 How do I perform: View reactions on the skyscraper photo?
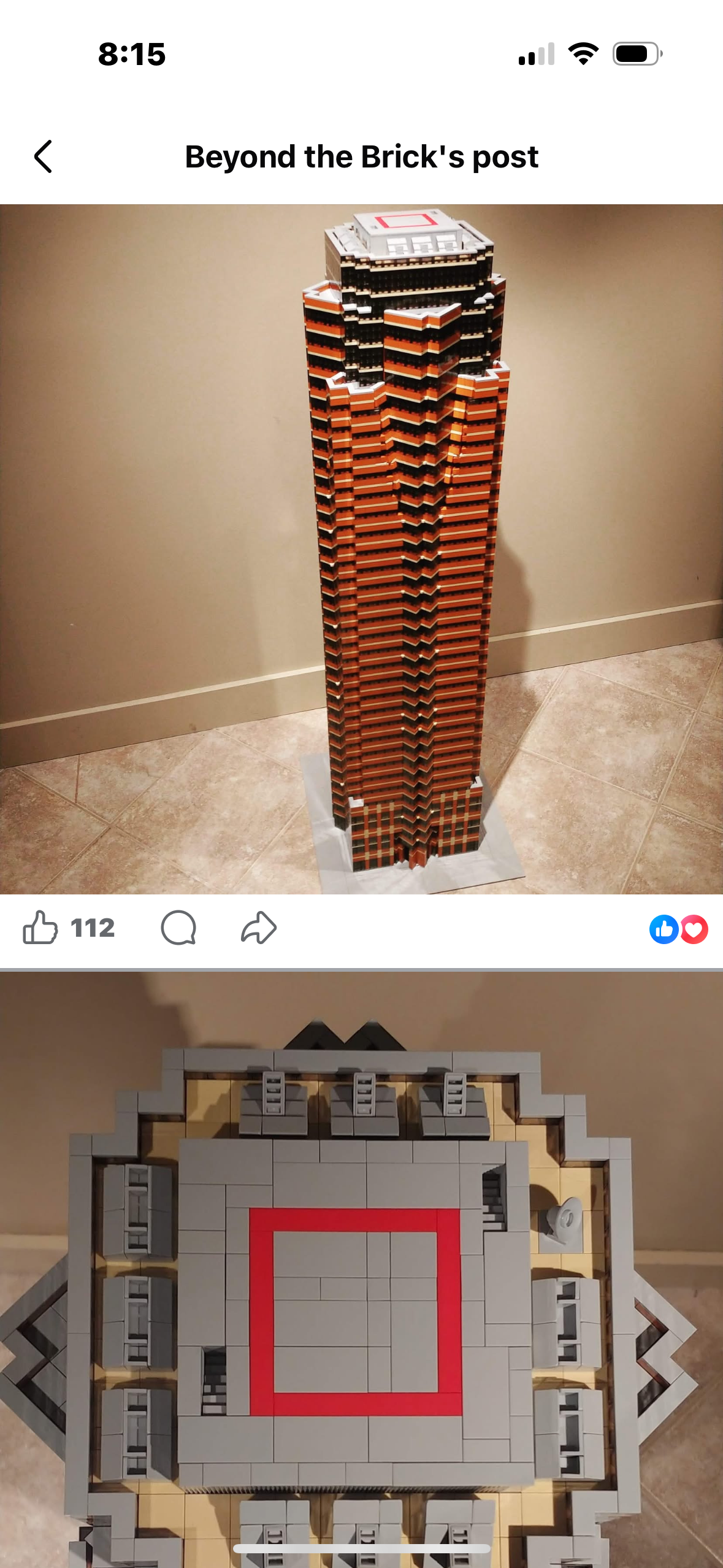[678, 929]
